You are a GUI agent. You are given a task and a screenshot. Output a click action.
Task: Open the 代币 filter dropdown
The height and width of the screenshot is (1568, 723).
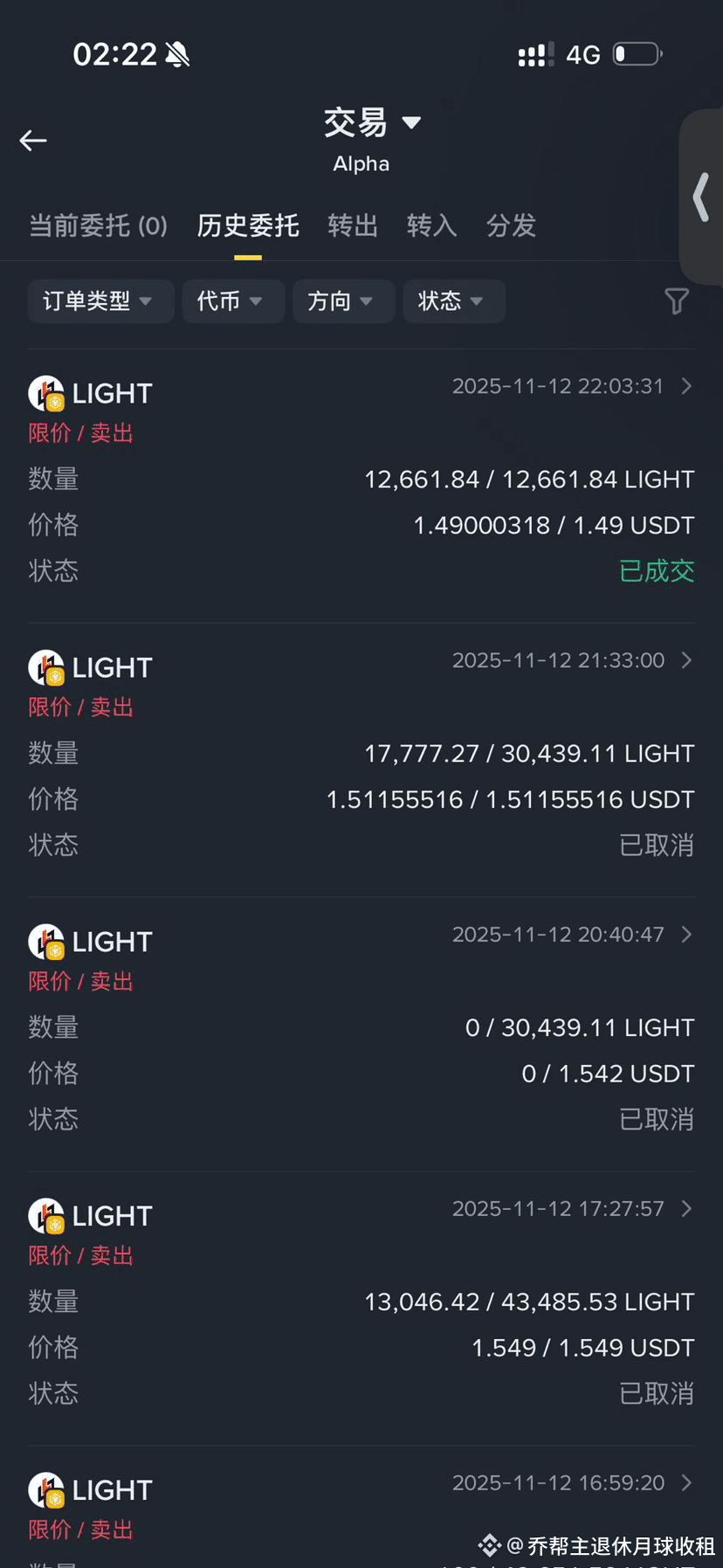click(232, 301)
